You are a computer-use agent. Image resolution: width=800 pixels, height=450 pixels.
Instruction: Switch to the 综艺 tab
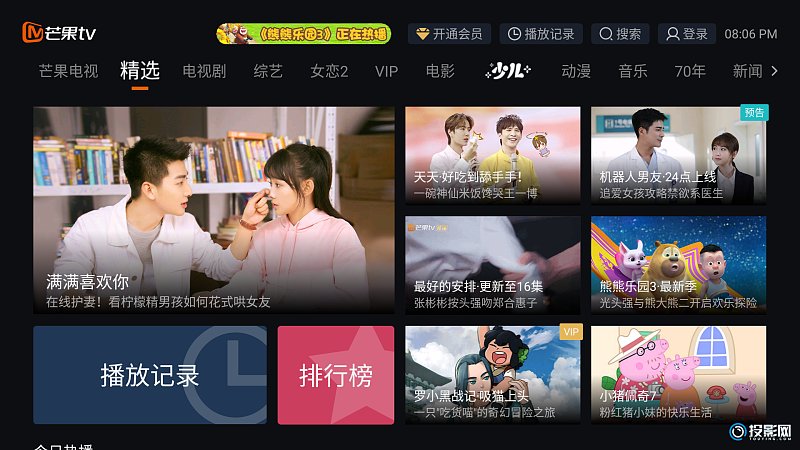pos(268,71)
